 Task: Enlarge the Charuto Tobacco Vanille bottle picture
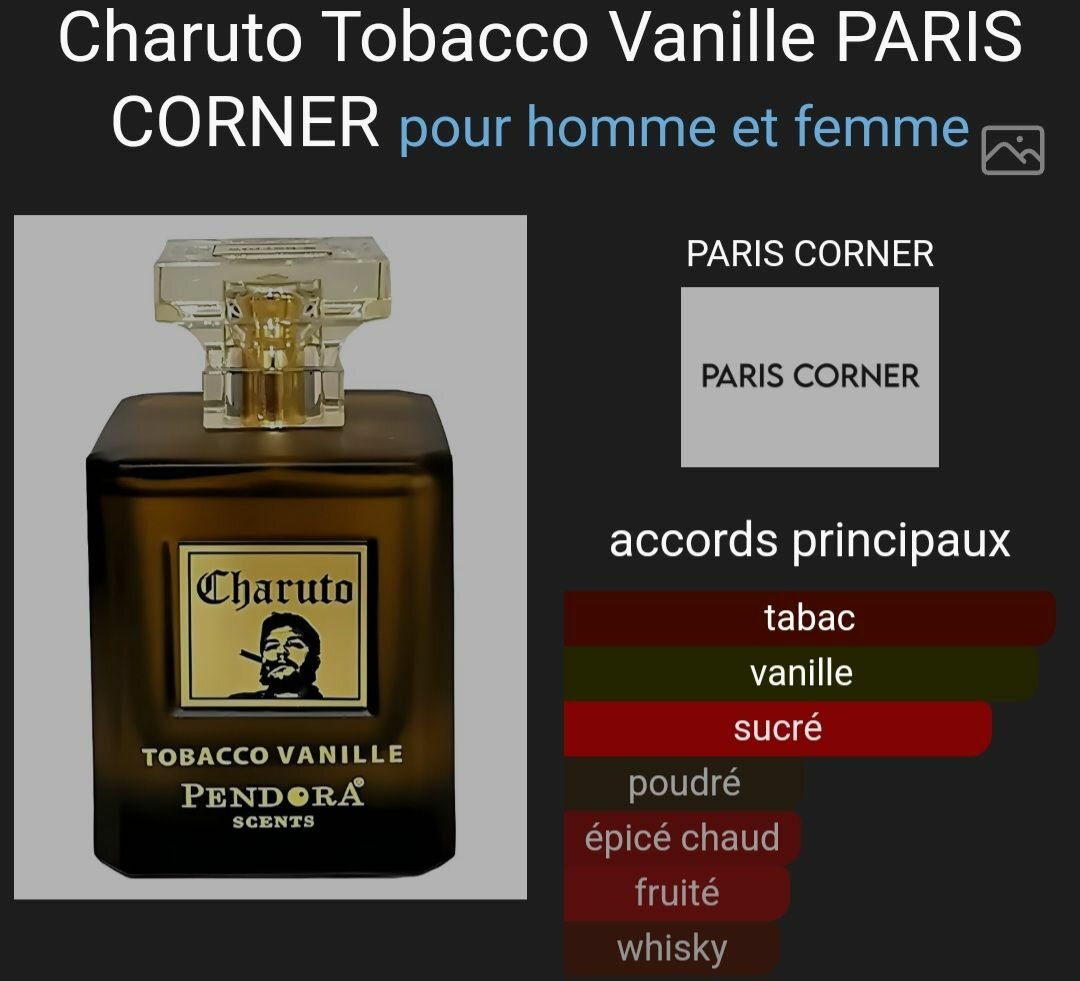point(270,557)
